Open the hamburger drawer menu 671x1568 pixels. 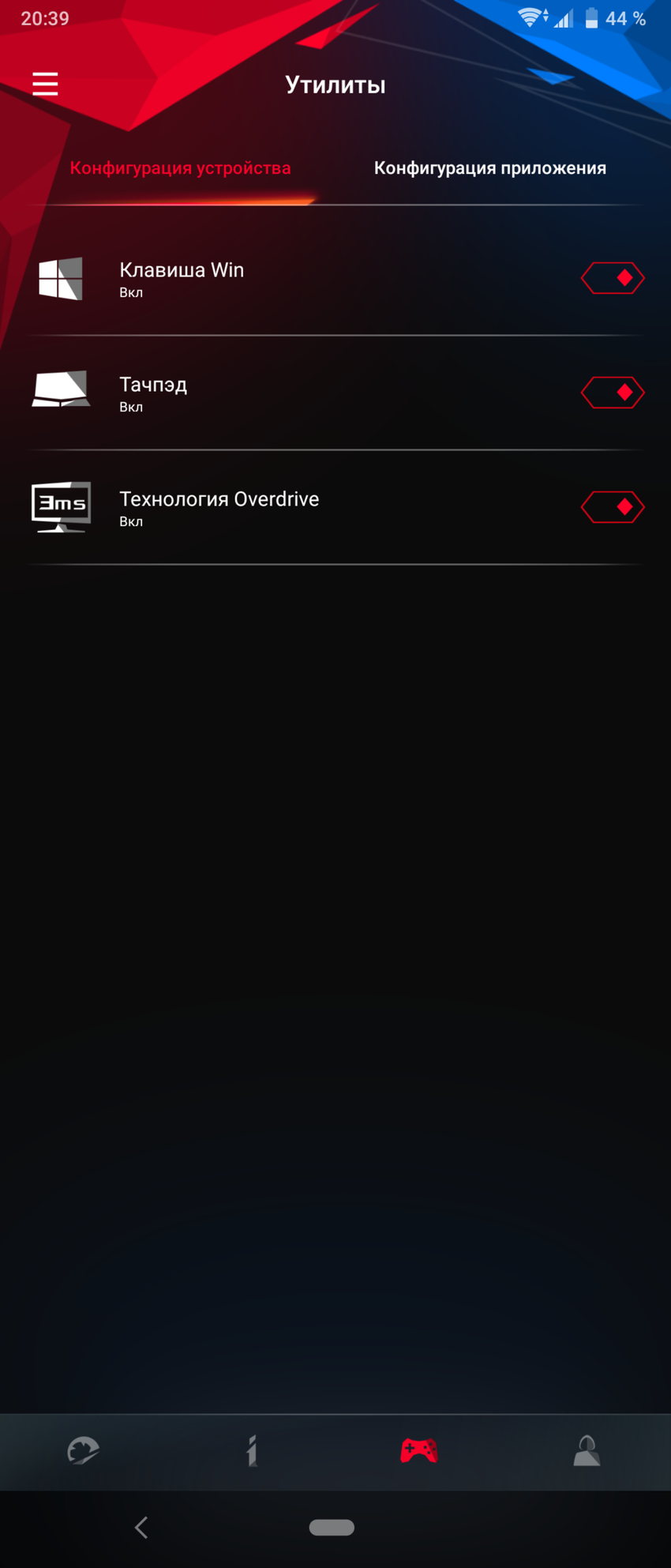point(45,84)
